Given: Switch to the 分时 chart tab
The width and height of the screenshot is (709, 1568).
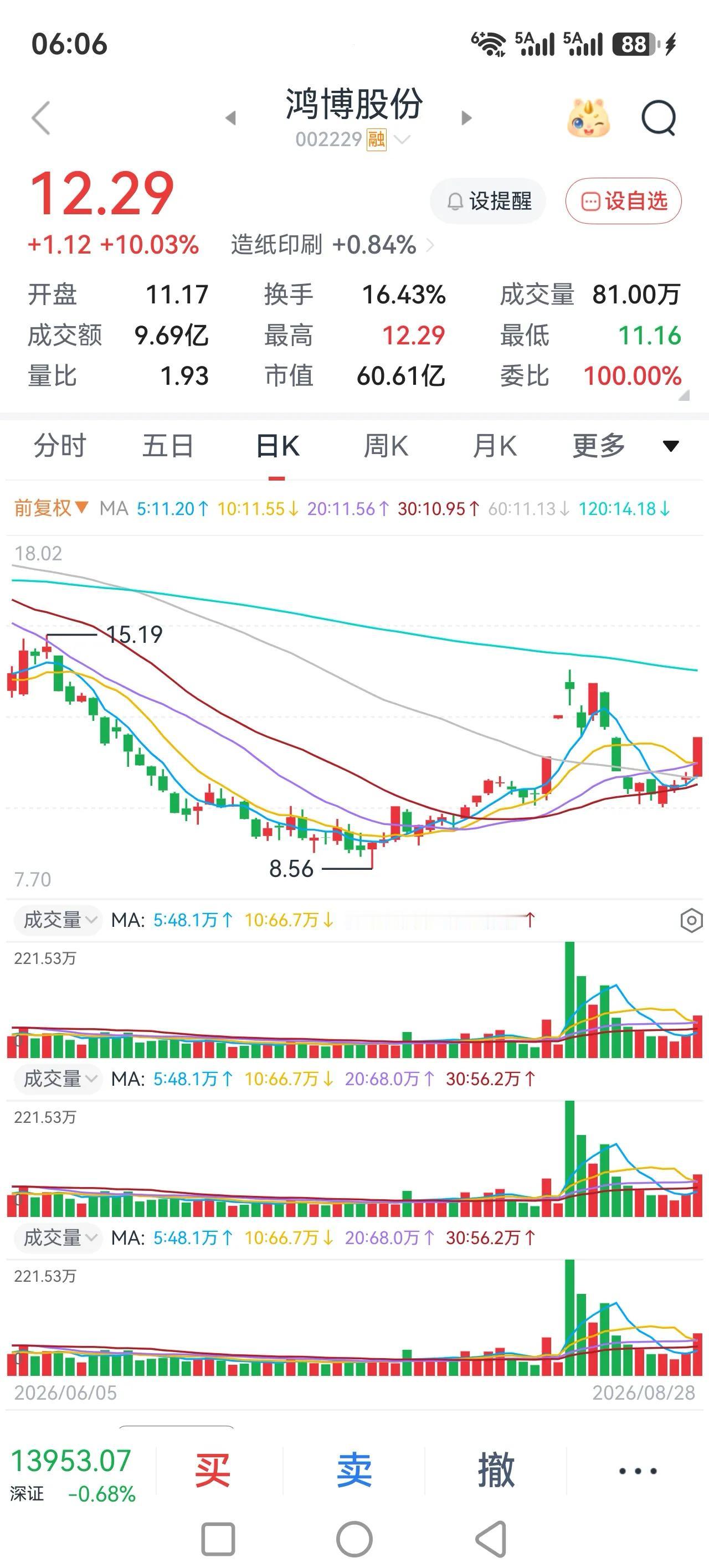Looking at the screenshot, I should tap(60, 446).
